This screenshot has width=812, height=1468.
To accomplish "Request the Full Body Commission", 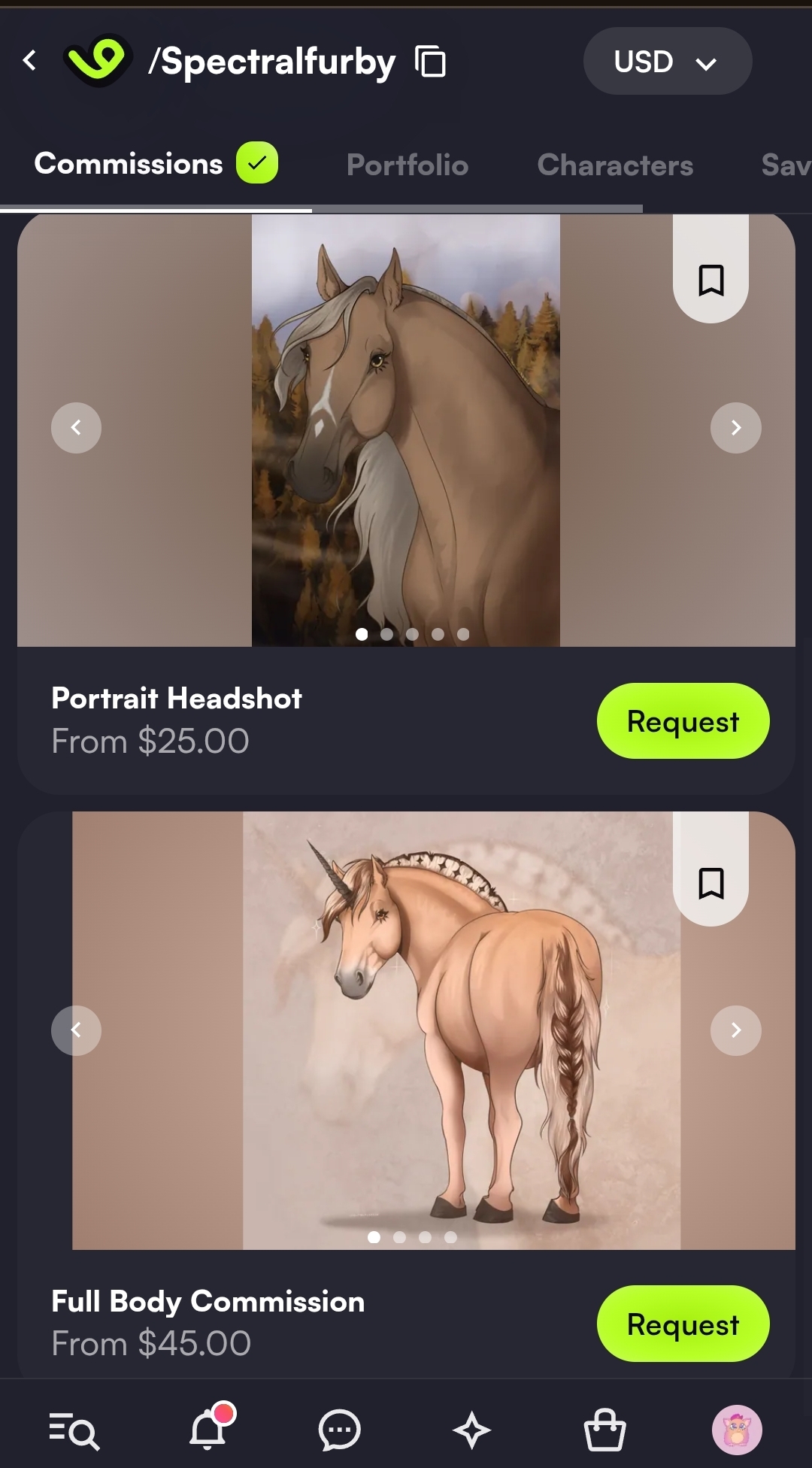I will (x=683, y=1324).
